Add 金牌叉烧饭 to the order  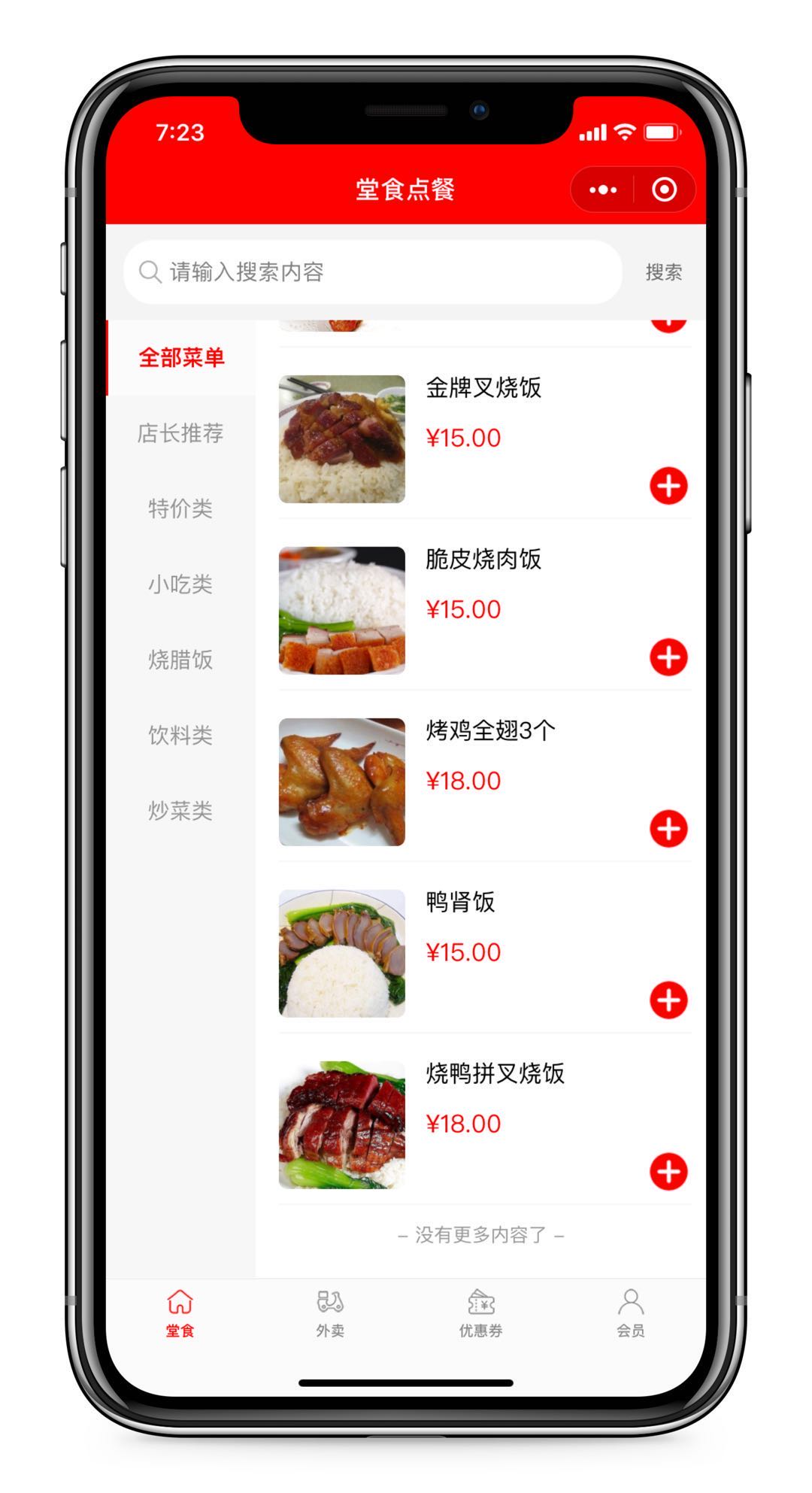pyautogui.click(x=668, y=486)
